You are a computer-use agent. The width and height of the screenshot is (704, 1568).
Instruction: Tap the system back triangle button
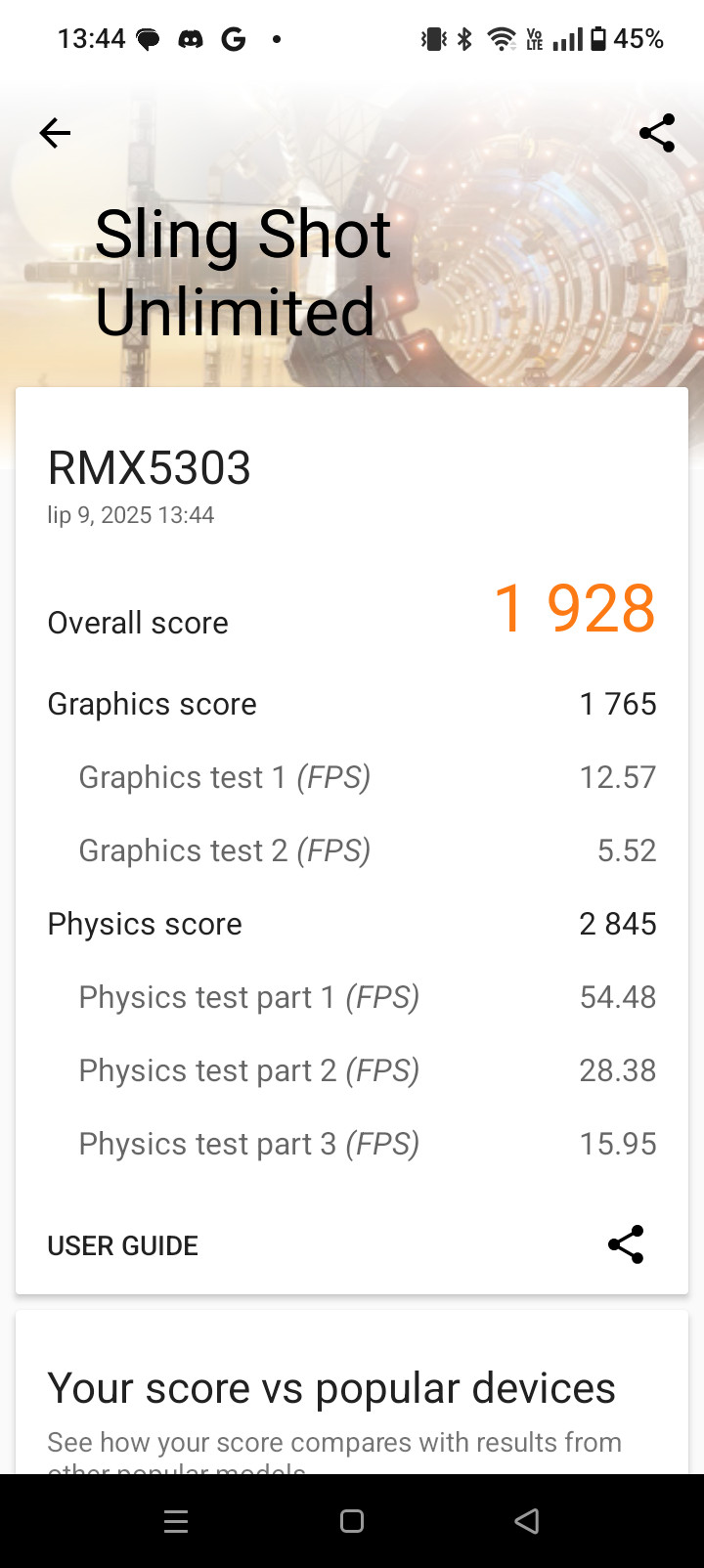tap(527, 1521)
